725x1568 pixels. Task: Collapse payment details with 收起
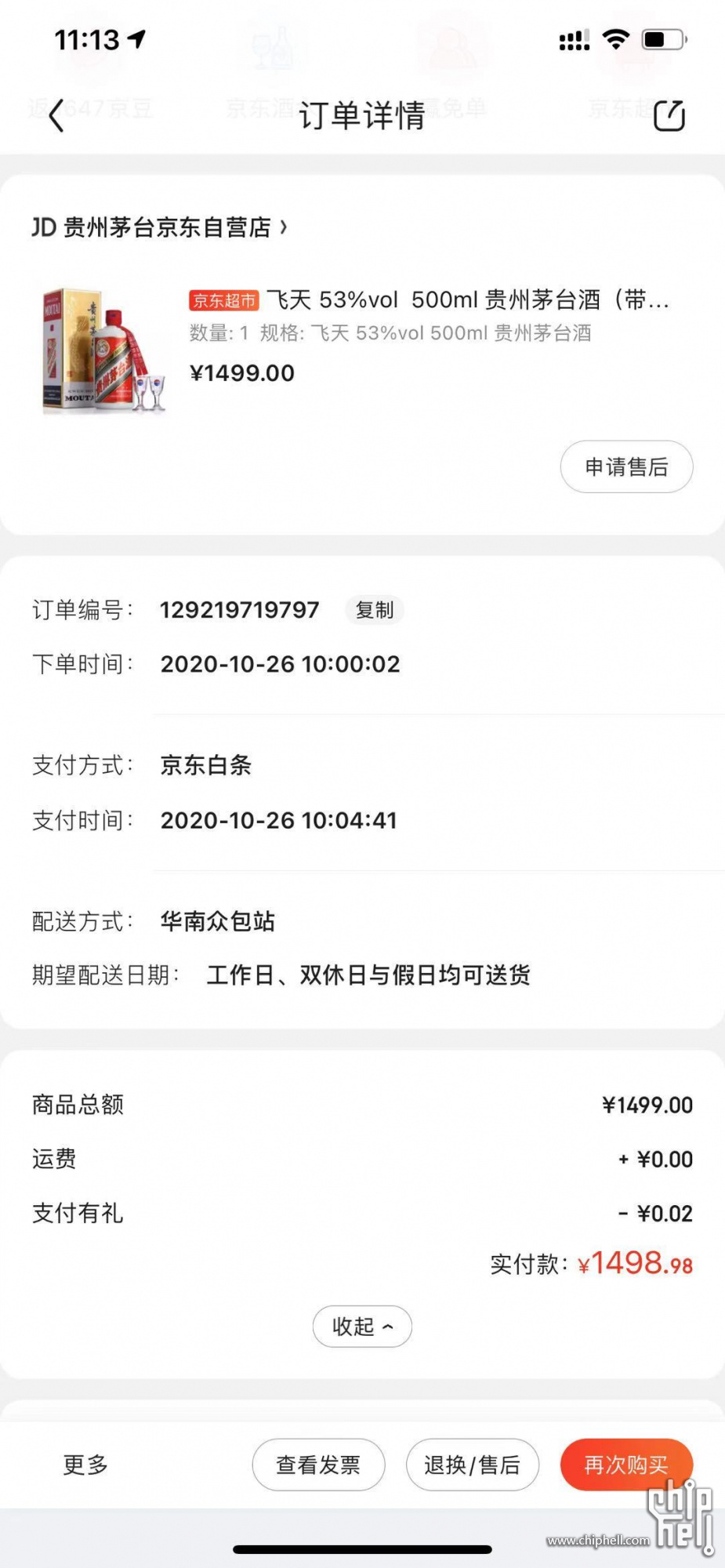(362, 1326)
